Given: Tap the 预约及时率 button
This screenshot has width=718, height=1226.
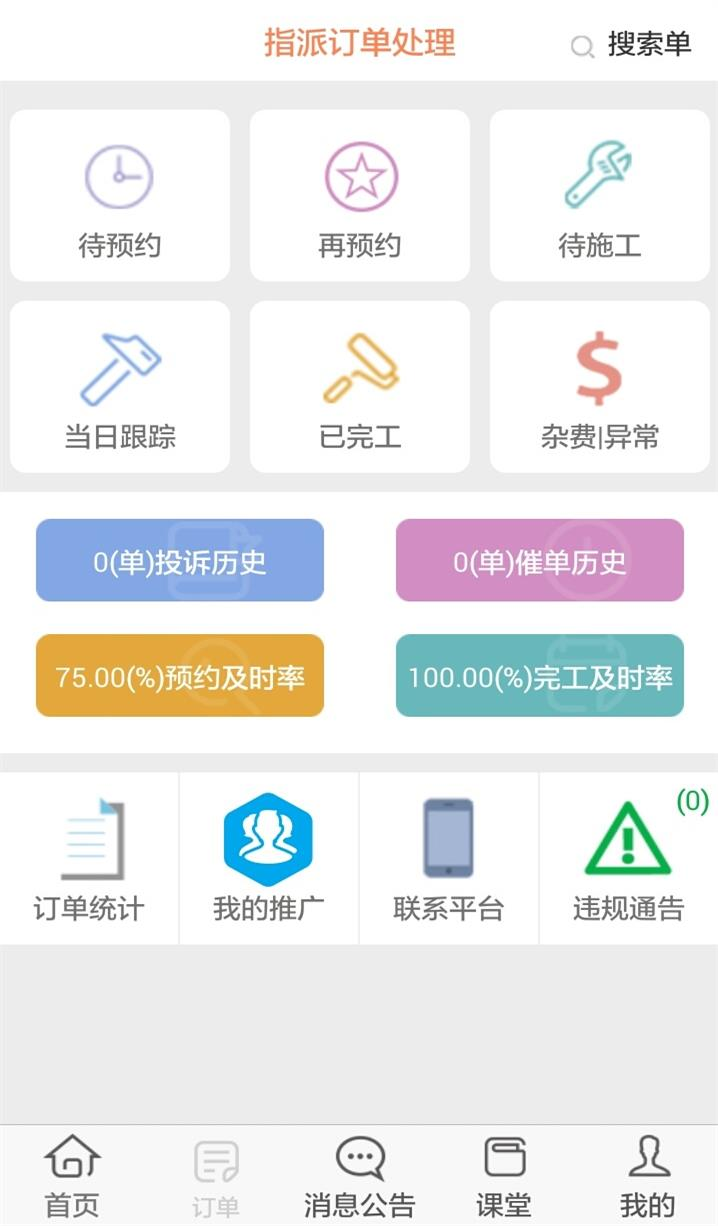Looking at the screenshot, I should pyautogui.click(x=180, y=677).
